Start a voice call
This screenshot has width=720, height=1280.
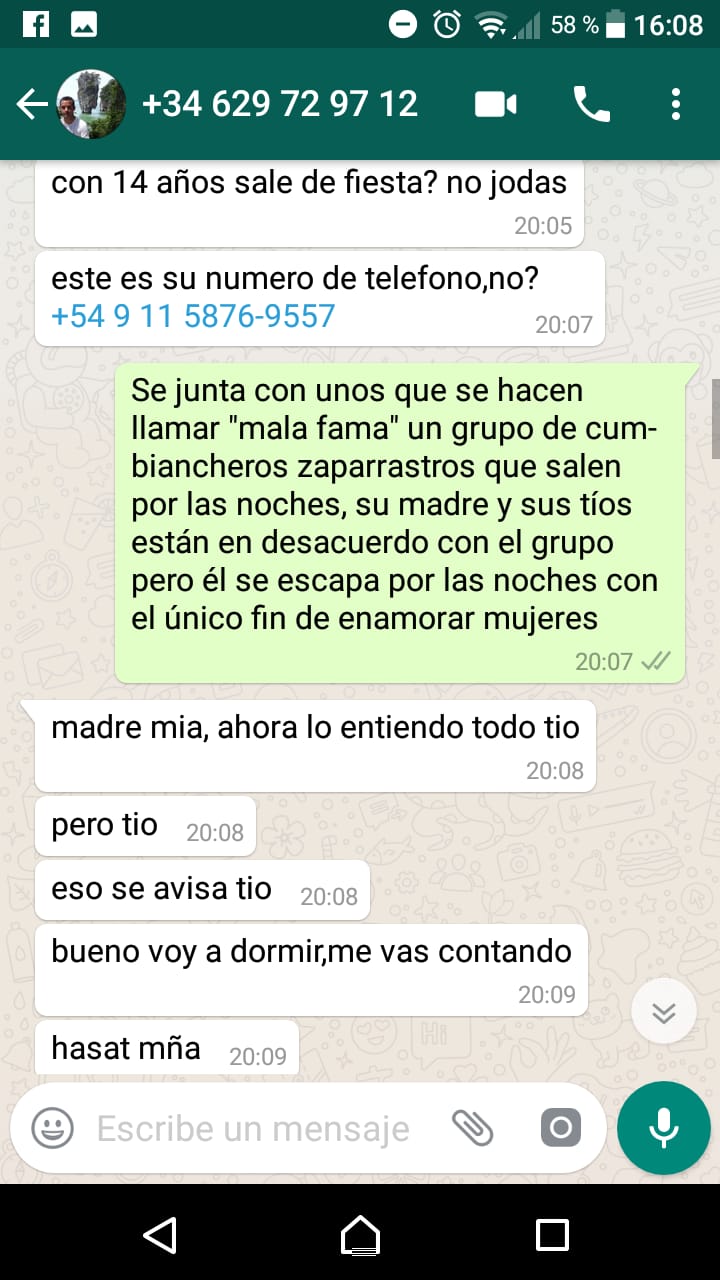click(x=591, y=104)
